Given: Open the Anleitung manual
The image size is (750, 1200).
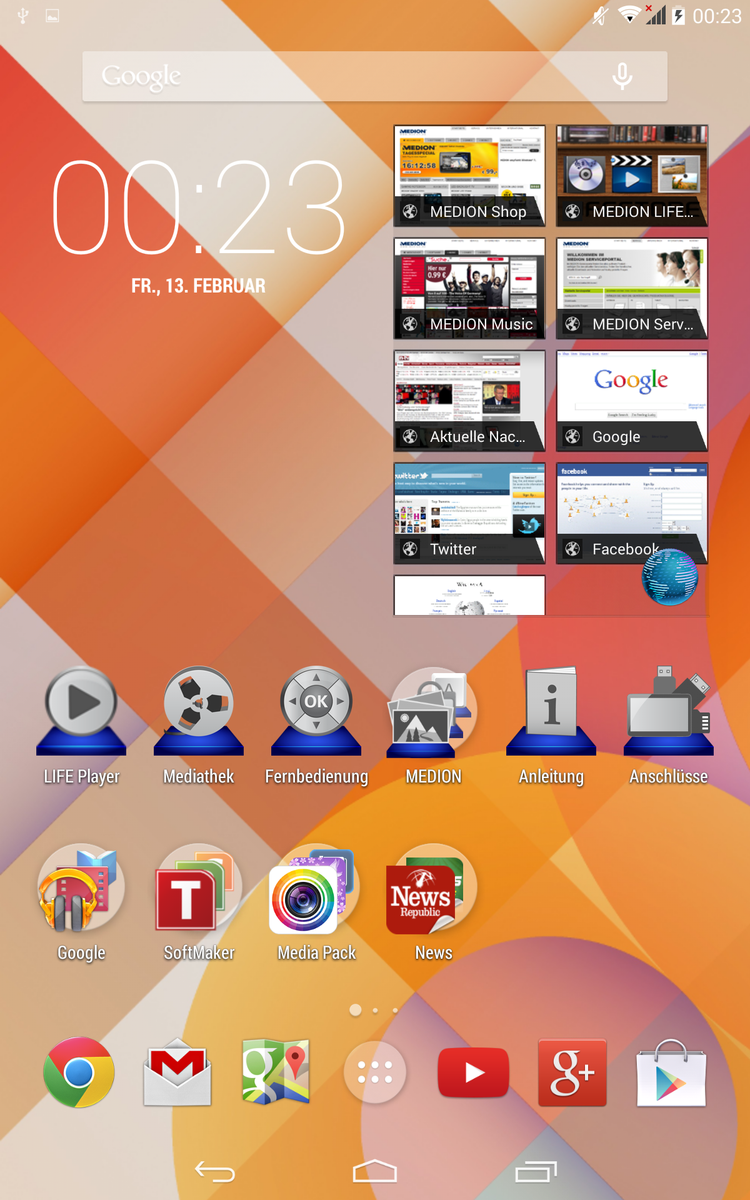Looking at the screenshot, I should pos(551,712).
